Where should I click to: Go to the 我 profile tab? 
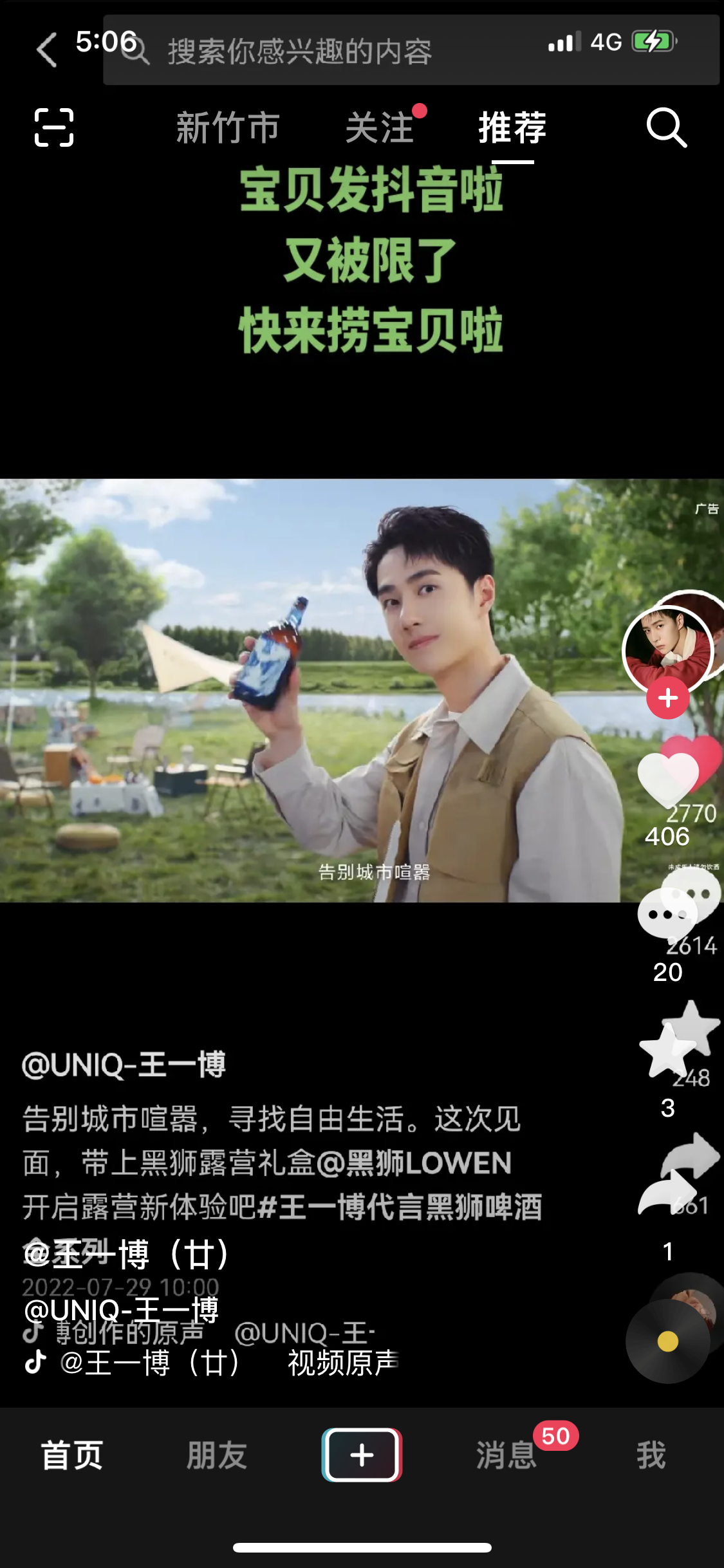[x=651, y=1455]
